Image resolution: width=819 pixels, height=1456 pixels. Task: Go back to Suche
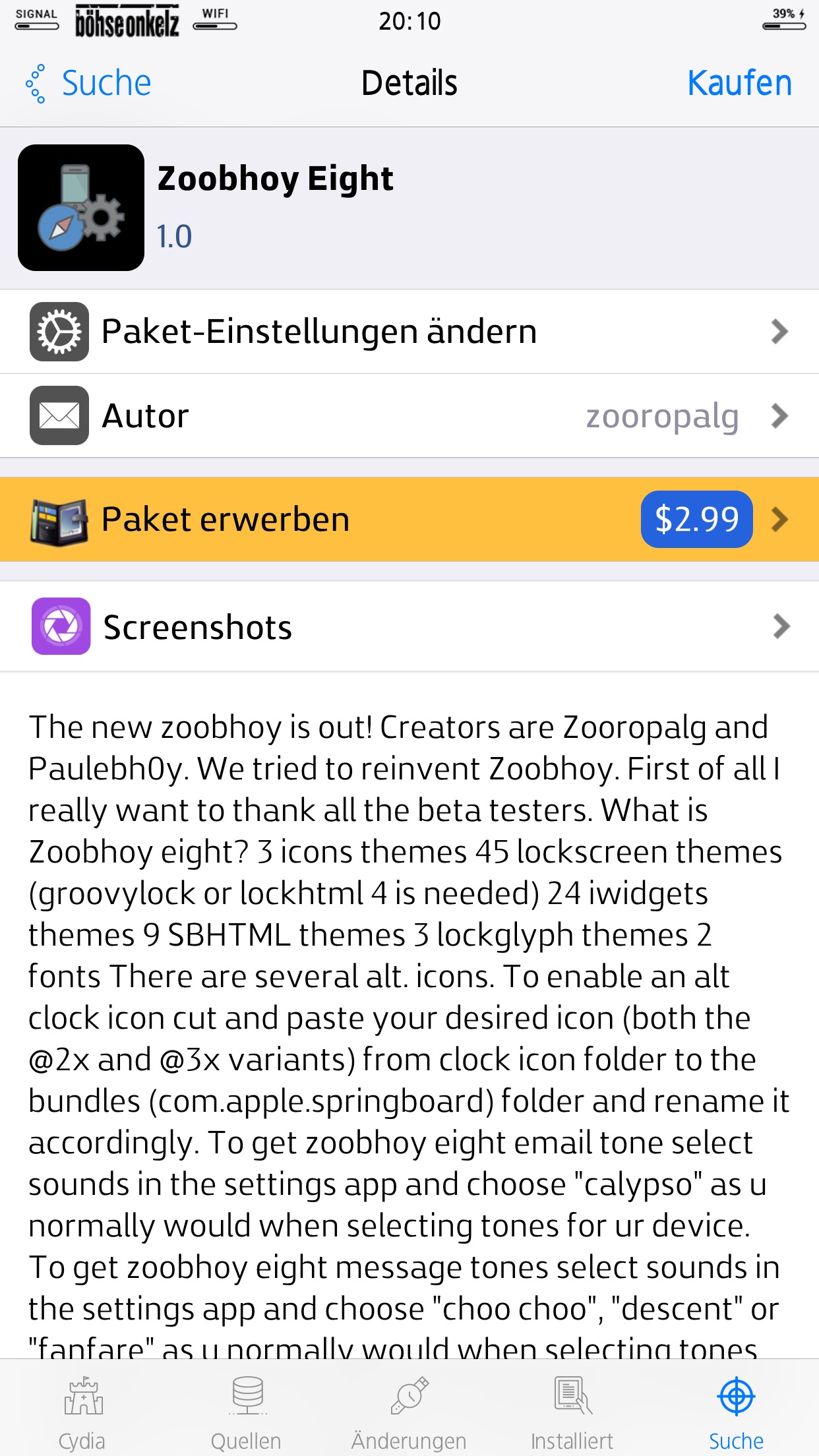(x=89, y=84)
